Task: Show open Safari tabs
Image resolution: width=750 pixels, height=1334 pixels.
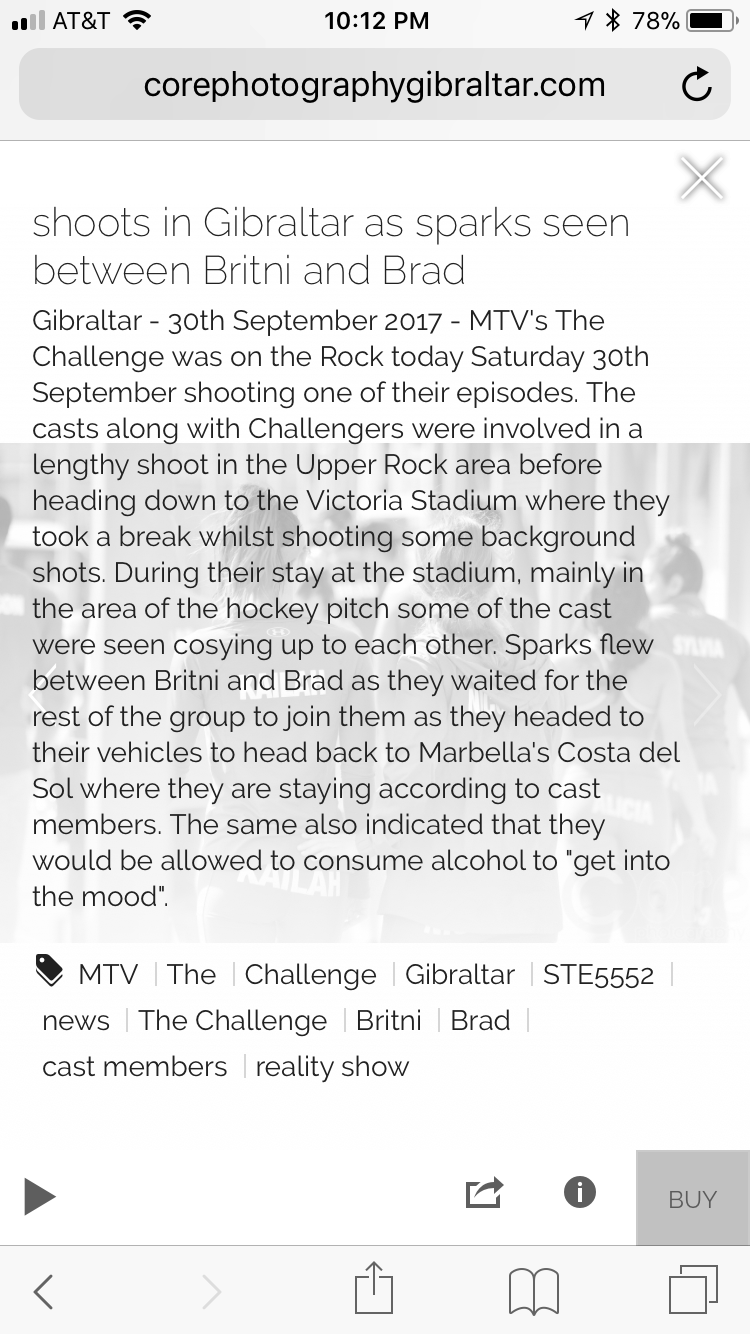Action: tap(693, 1290)
